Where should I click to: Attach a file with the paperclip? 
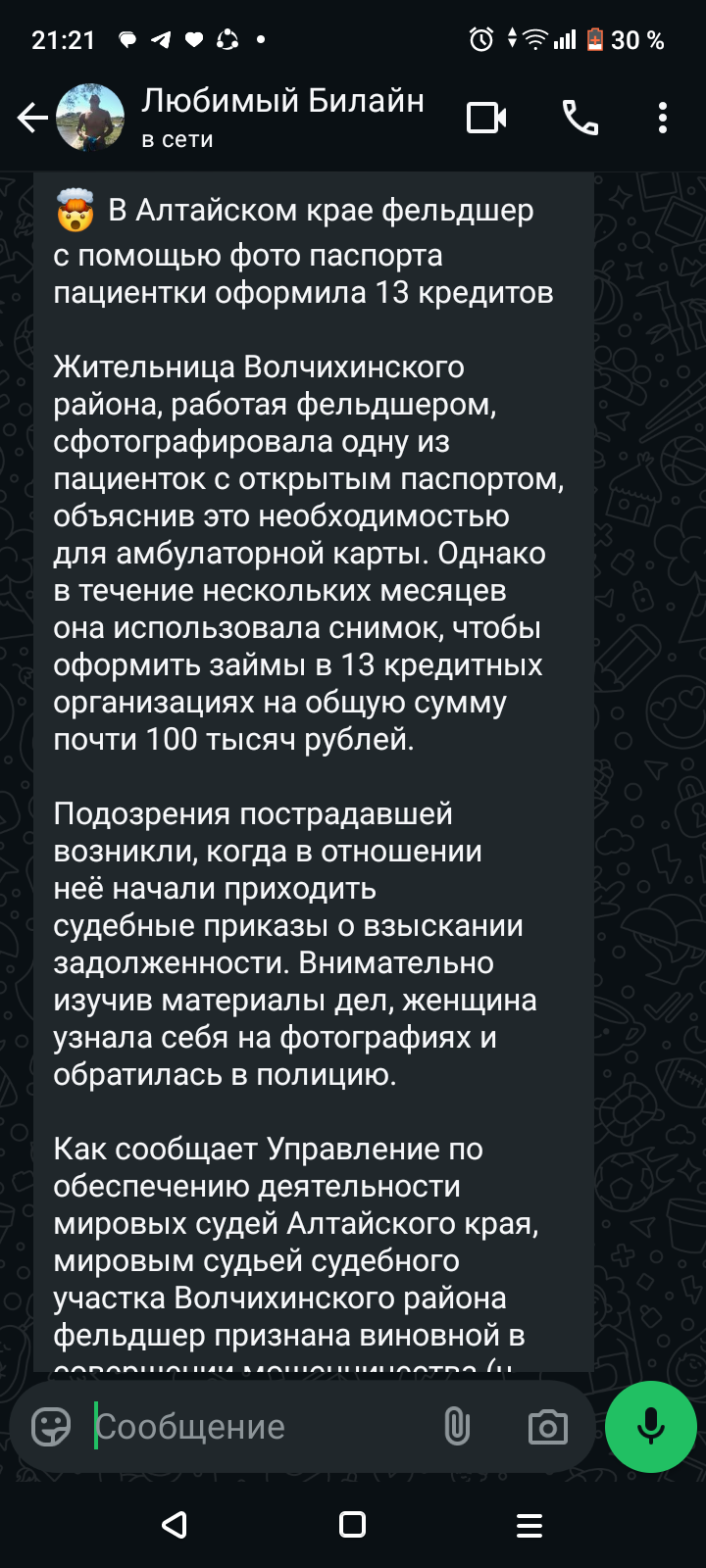(x=457, y=1427)
